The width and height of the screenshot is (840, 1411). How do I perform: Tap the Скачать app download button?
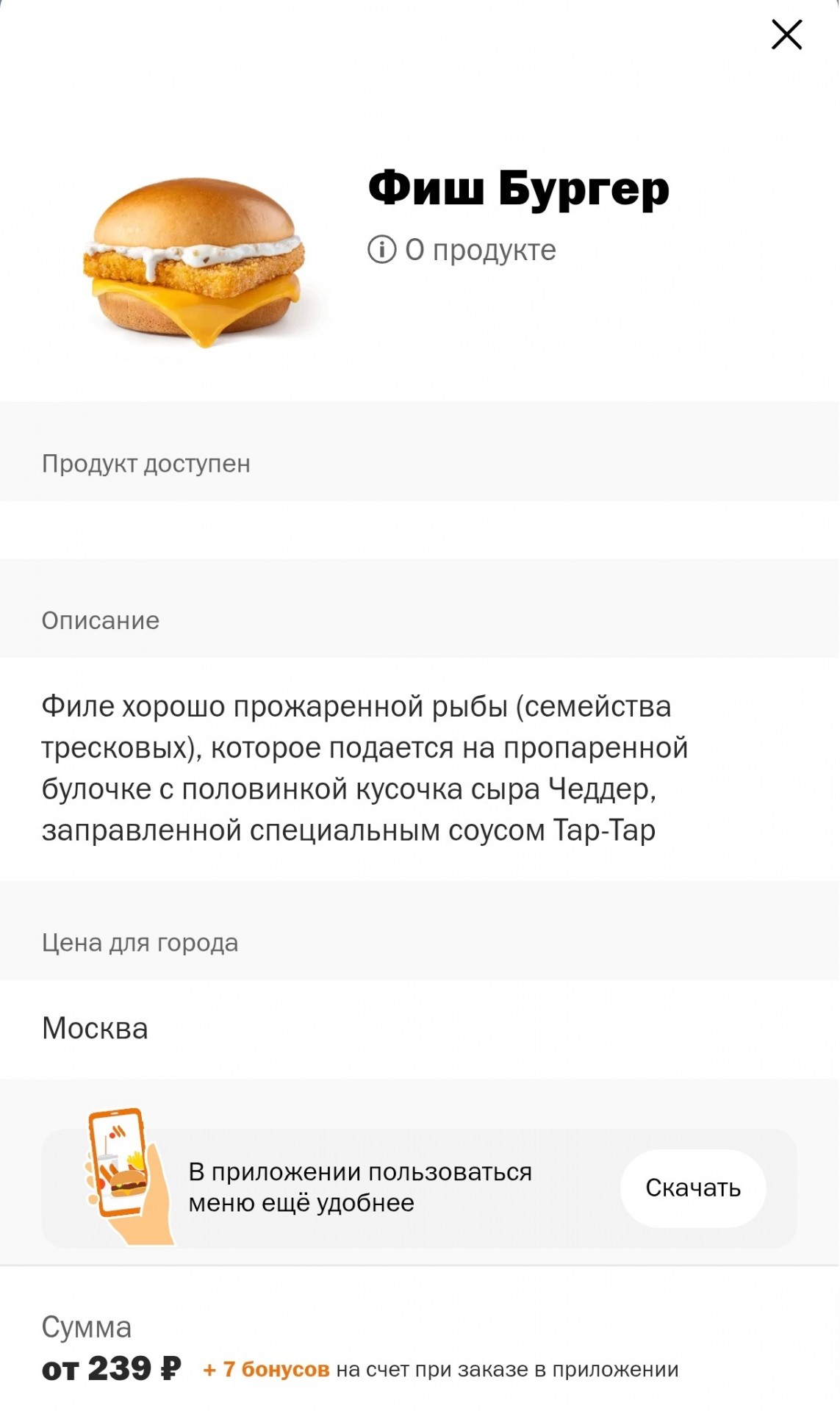(x=692, y=1188)
